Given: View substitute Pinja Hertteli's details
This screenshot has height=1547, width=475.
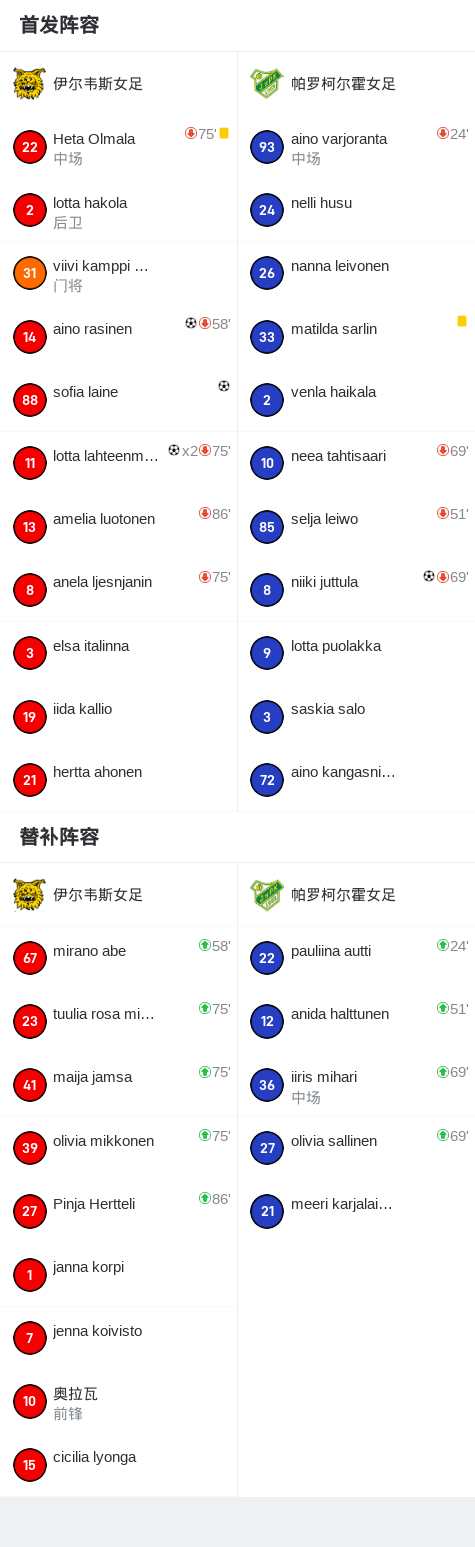Looking at the screenshot, I should coord(118,1211).
